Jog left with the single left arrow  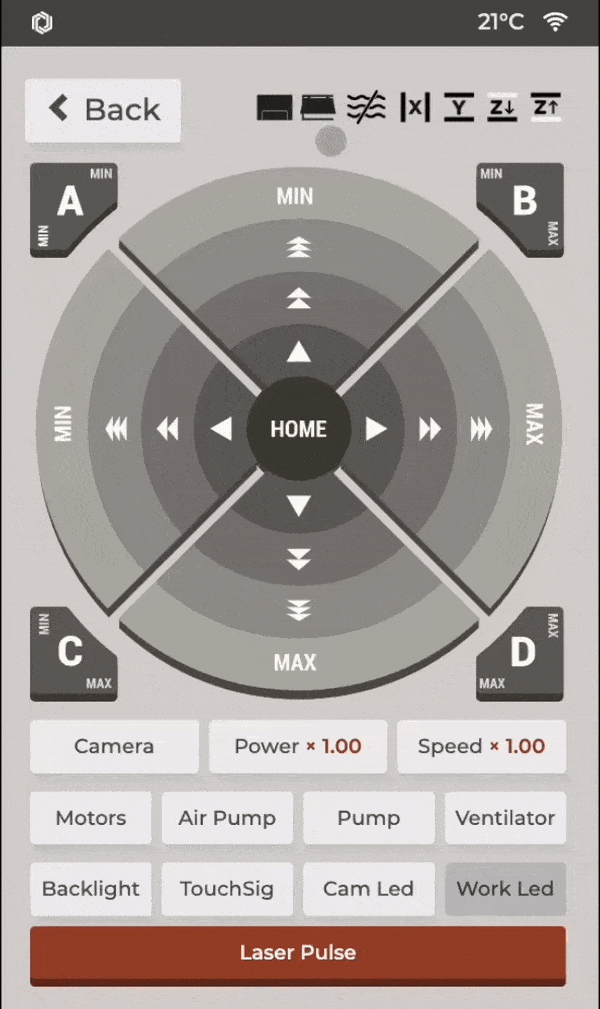pos(221,429)
